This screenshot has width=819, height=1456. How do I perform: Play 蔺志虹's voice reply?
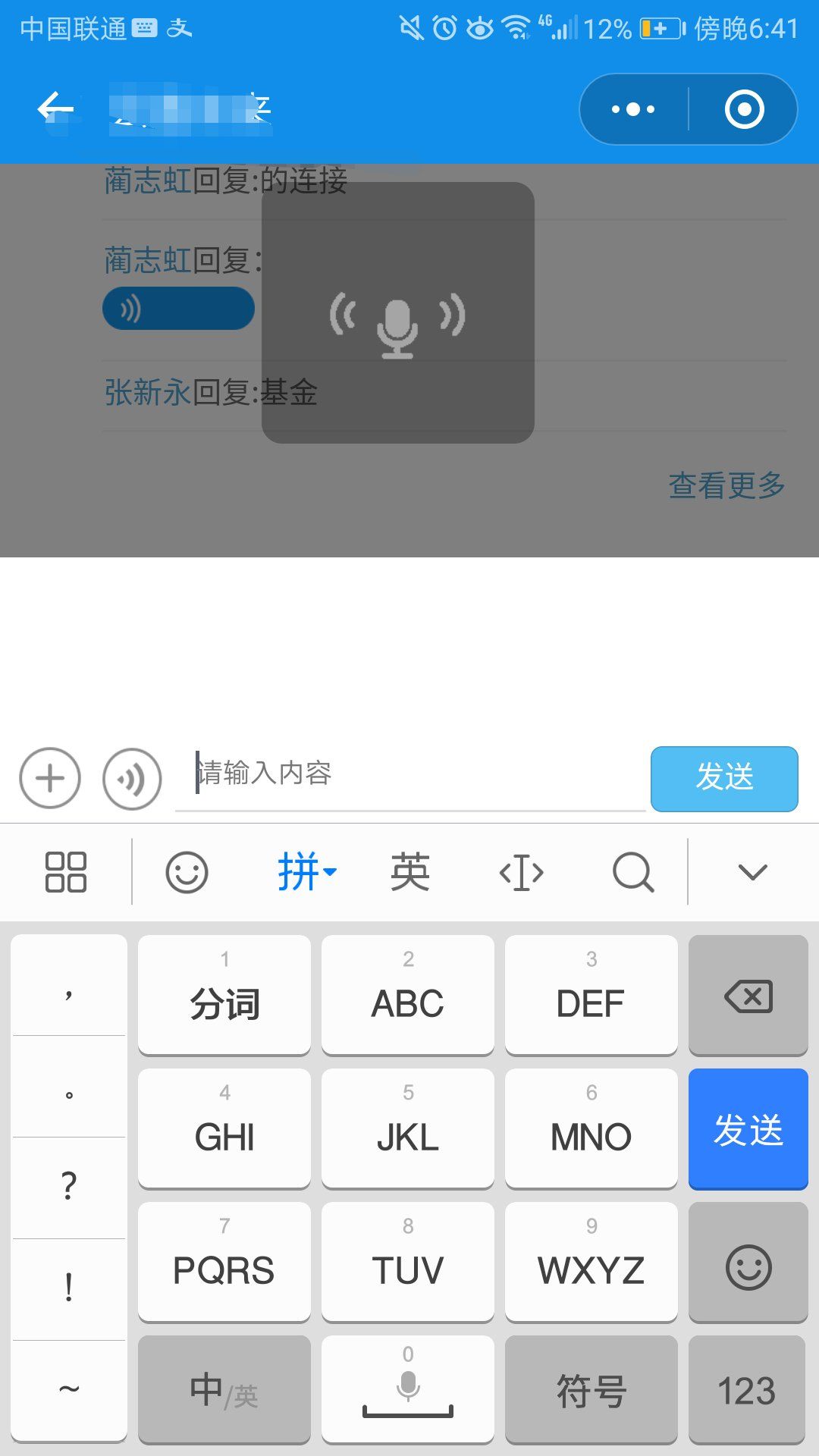coord(178,309)
